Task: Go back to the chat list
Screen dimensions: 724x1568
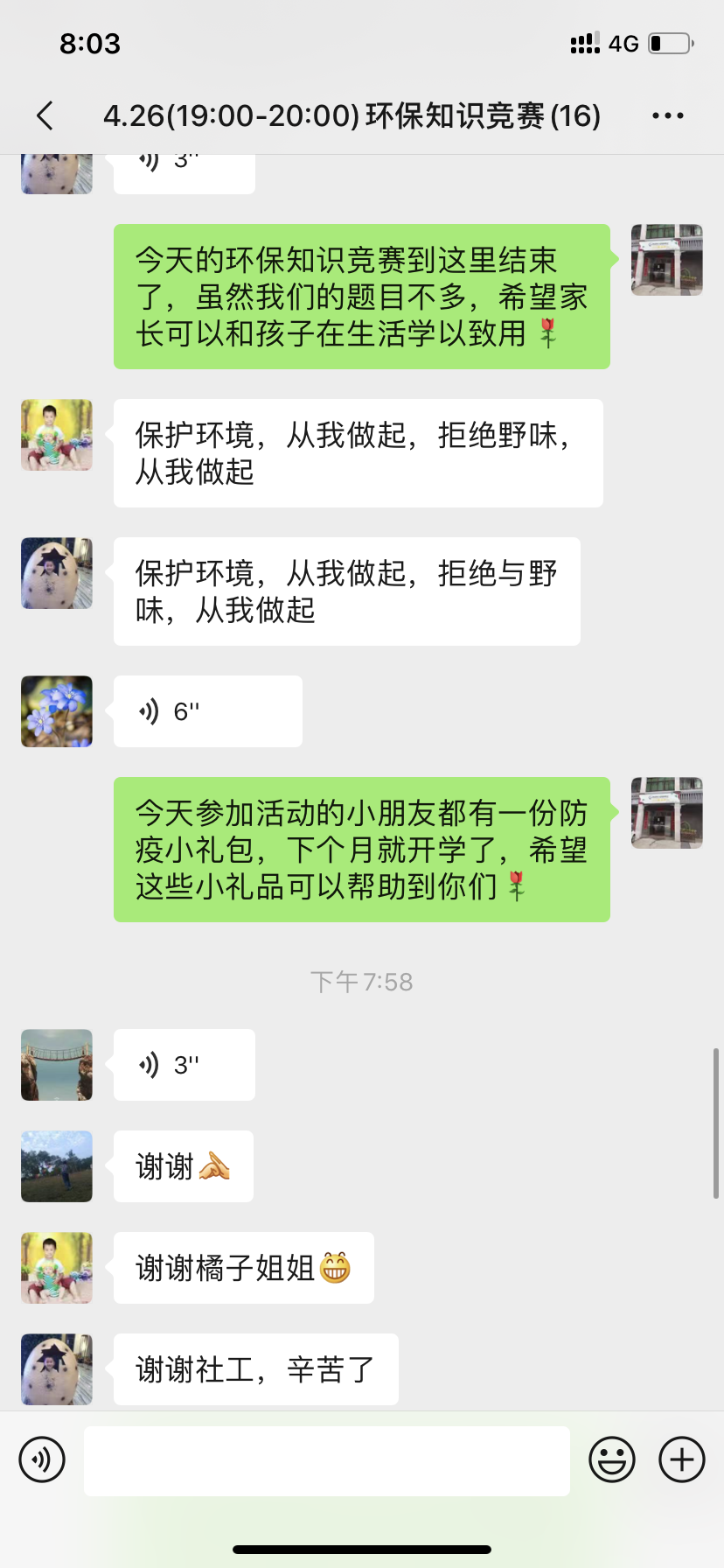Action: coord(45,115)
